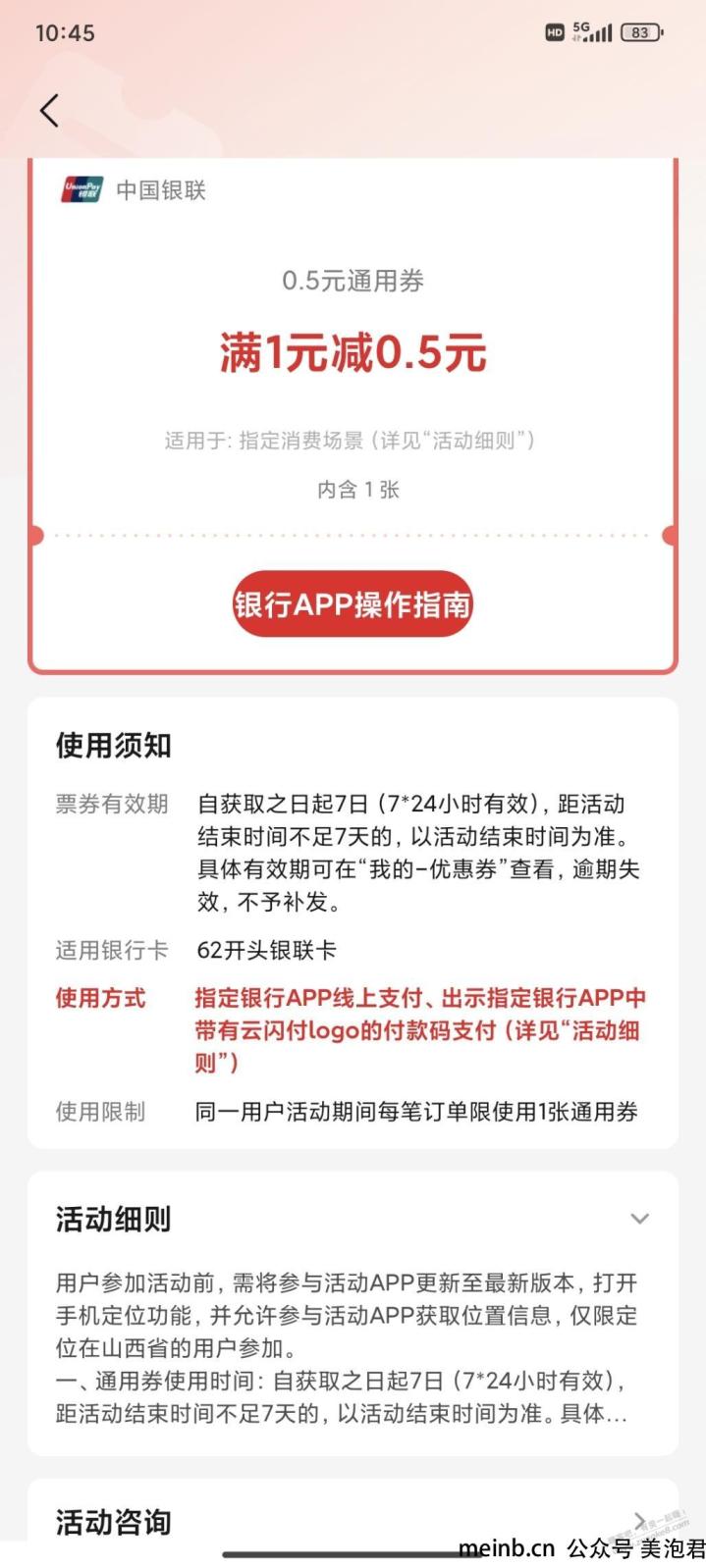706x1568 pixels.
Task: Expand the 活动细则 section chevron
Action: (639, 1219)
